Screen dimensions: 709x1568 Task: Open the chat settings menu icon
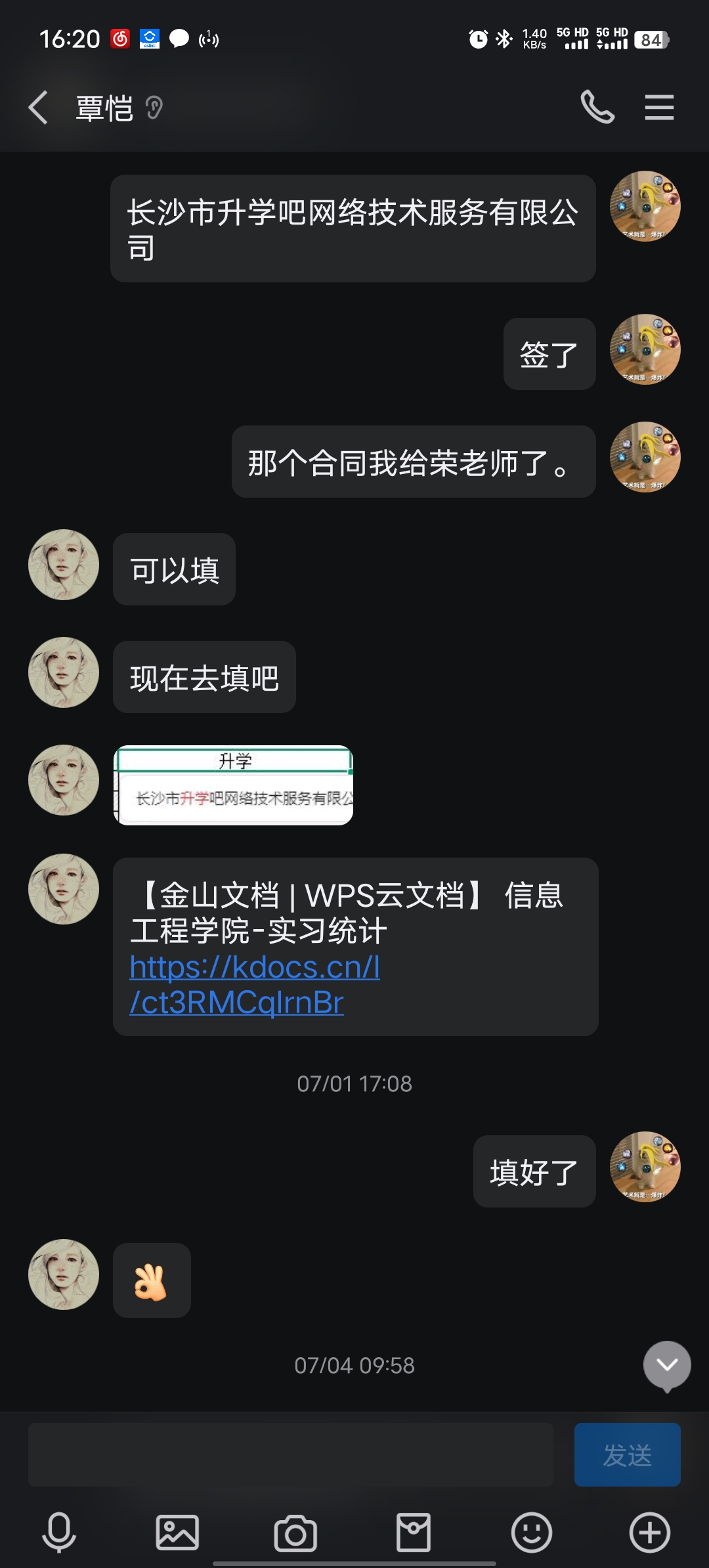click(x=659, y=108)
